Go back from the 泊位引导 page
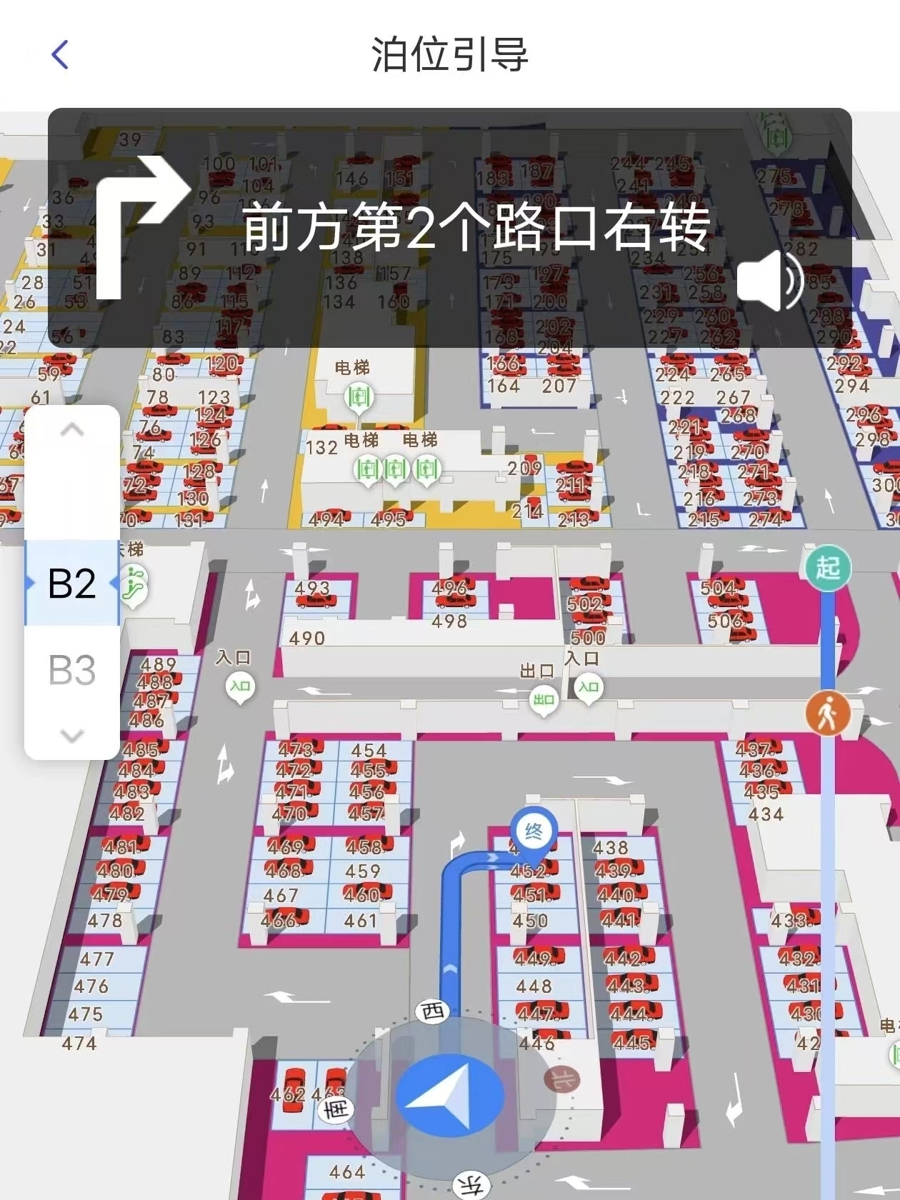This screenshot has height=1200, width=900. coord(60,55)
